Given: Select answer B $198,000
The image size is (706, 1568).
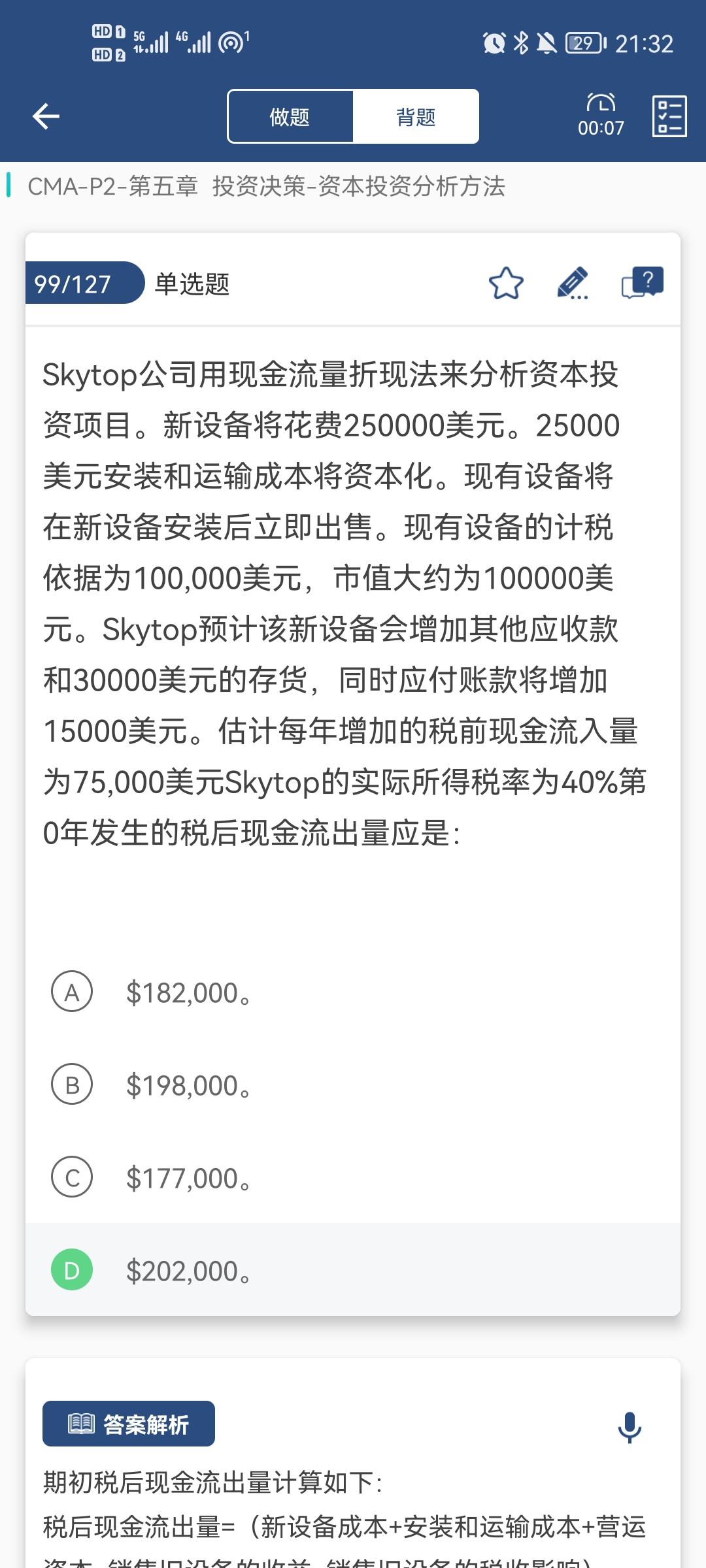Looking at the screenshot, I should pos(353,1085).
